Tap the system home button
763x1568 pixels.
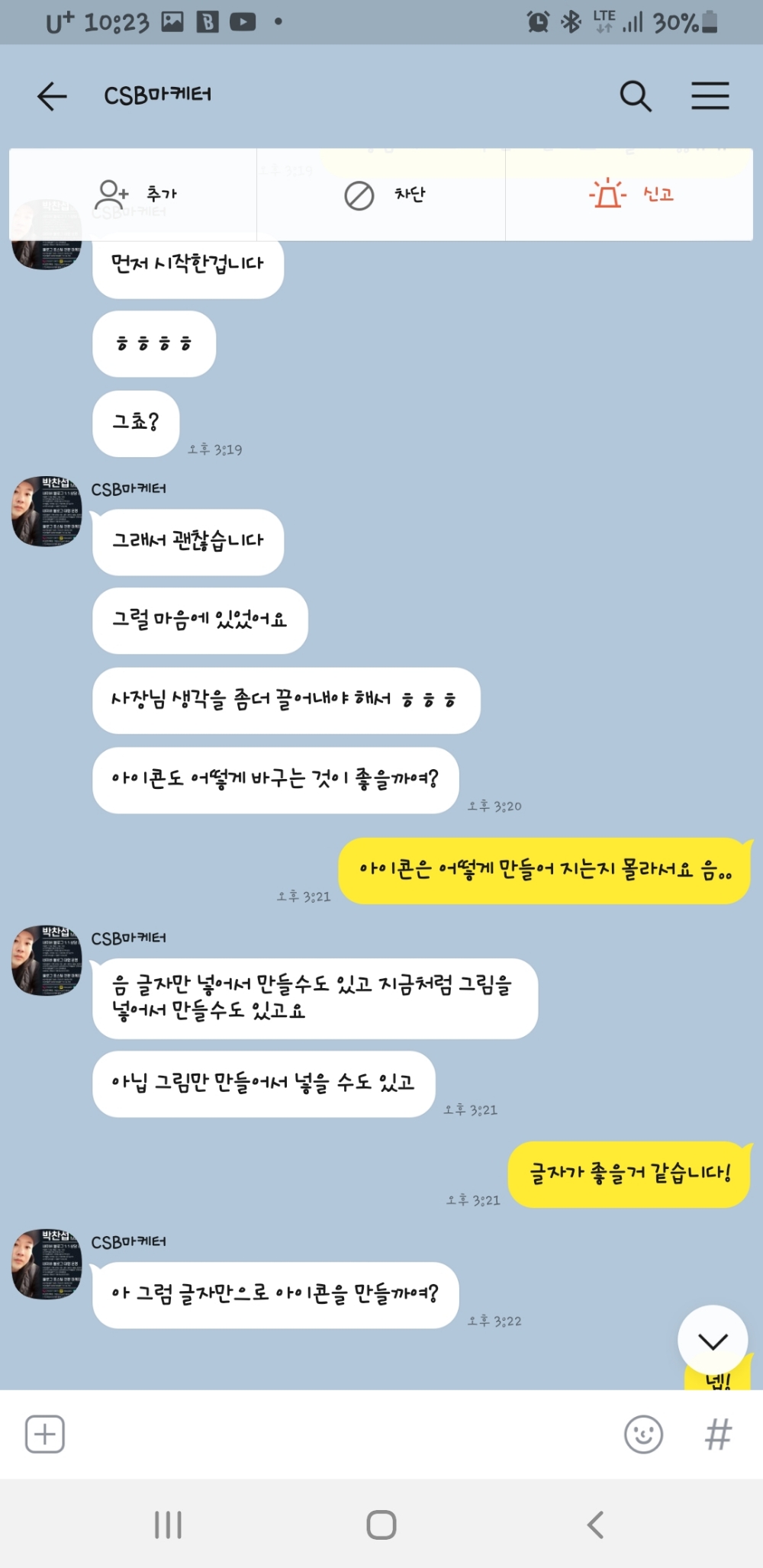[381, 1525]
